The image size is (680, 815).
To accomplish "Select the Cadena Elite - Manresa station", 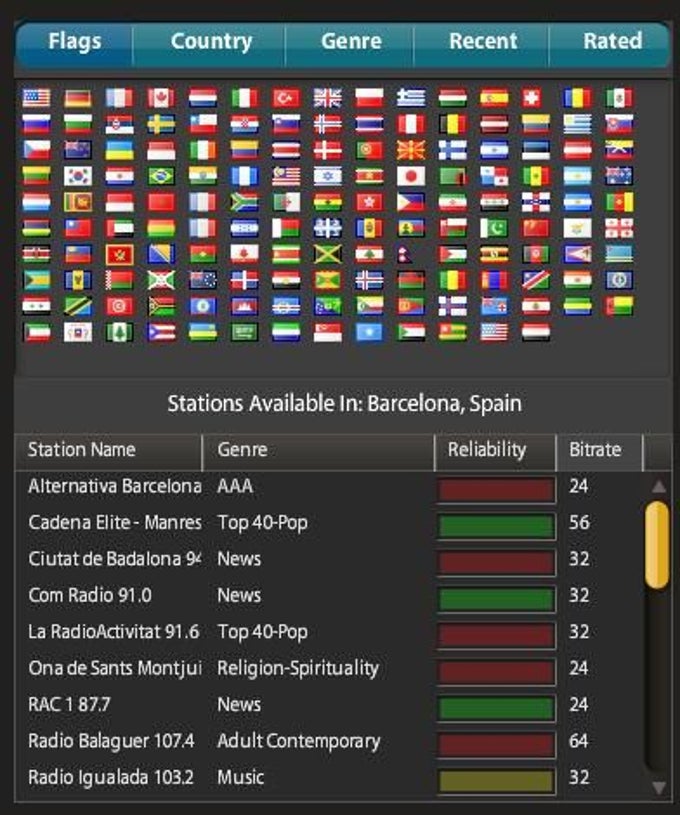I will [114, 523].
